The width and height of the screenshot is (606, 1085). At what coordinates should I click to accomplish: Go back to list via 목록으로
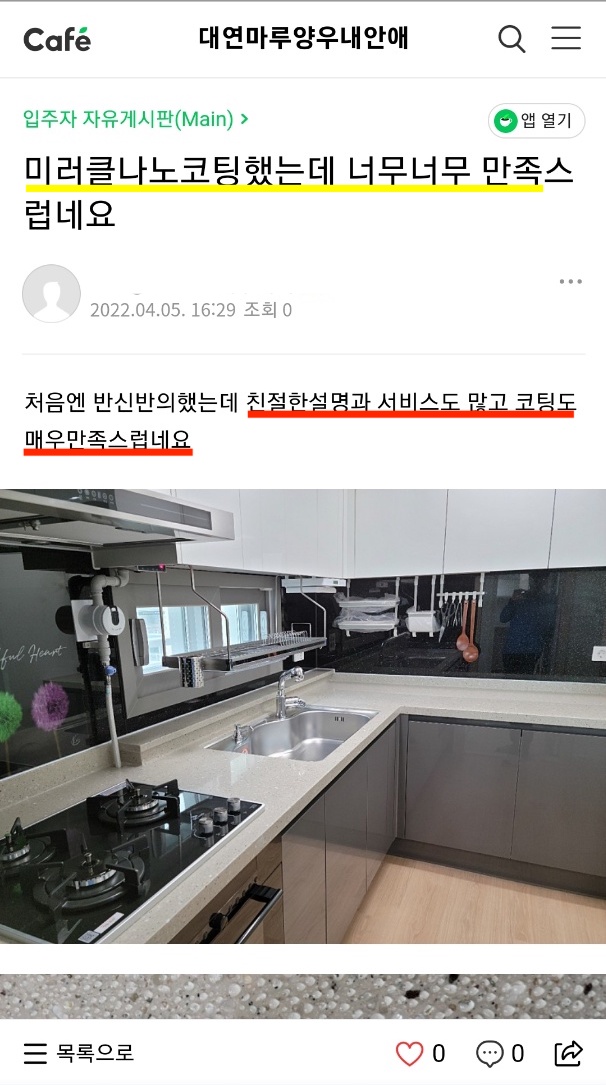coord(79,1053)
